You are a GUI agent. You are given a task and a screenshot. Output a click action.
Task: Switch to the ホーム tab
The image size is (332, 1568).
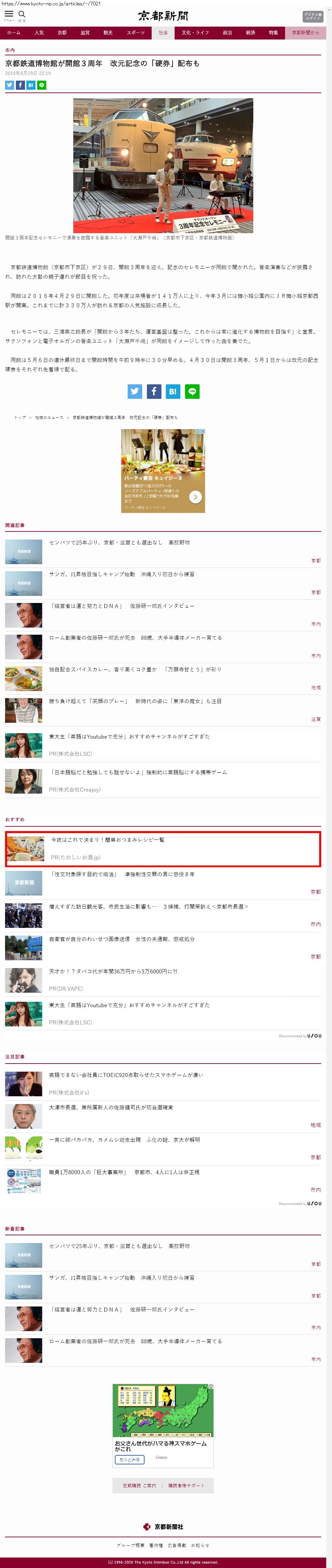coord(14,33)
